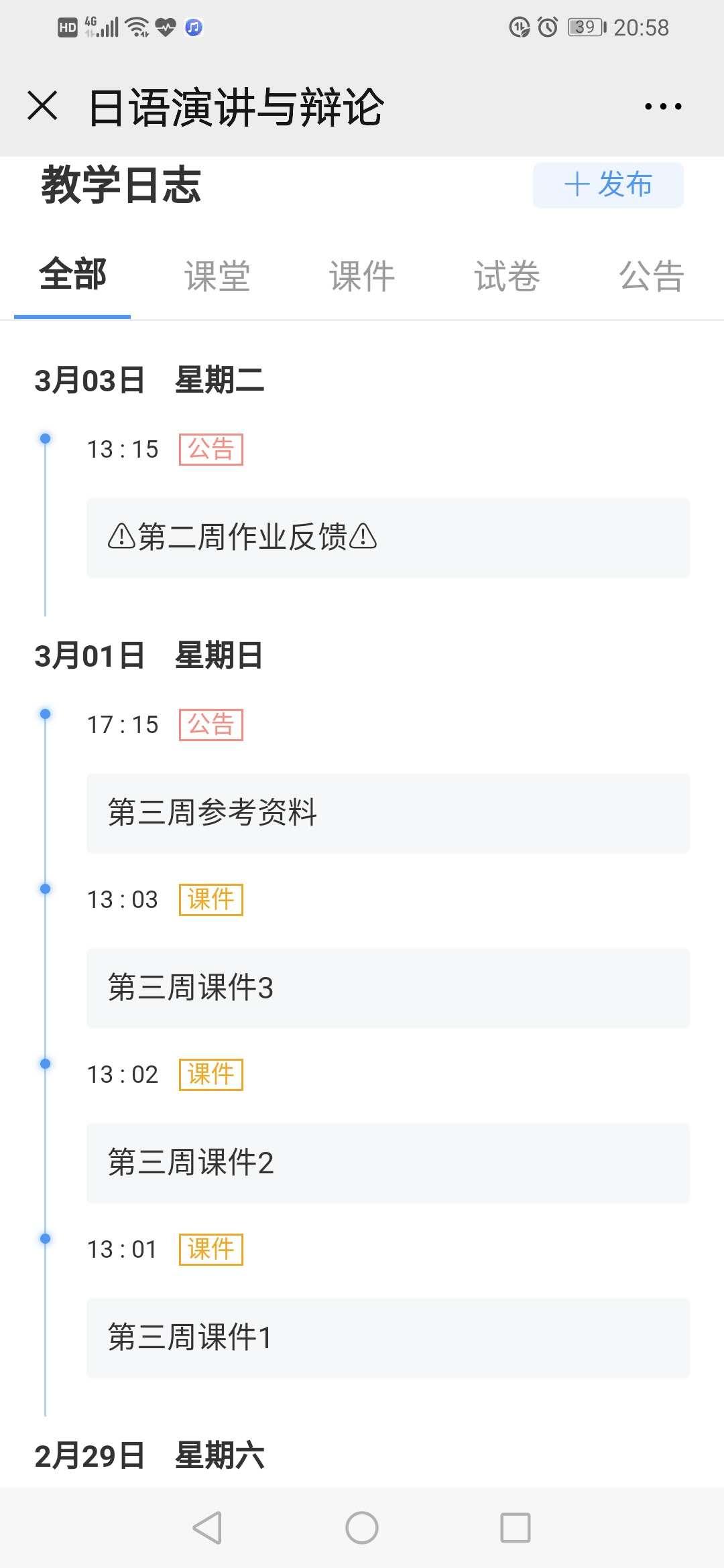Open 第三周课件3 courseware
Image resolution: width=724 pixels, height=1568 pixels.
pos(388,988)
